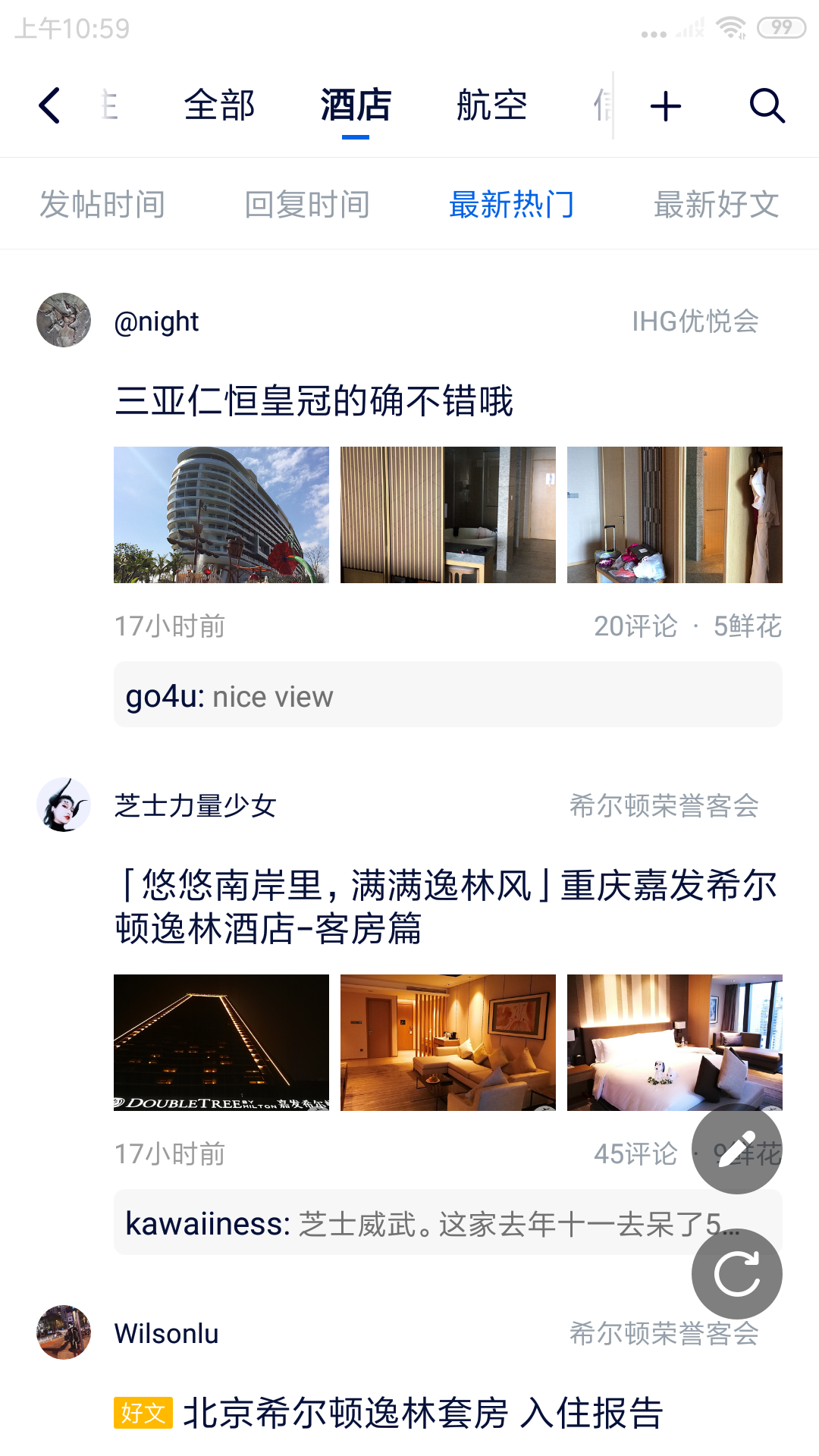Tap the back arrow to return
This screenshot has height=1456, width=819.
click(x=49, y=106)
